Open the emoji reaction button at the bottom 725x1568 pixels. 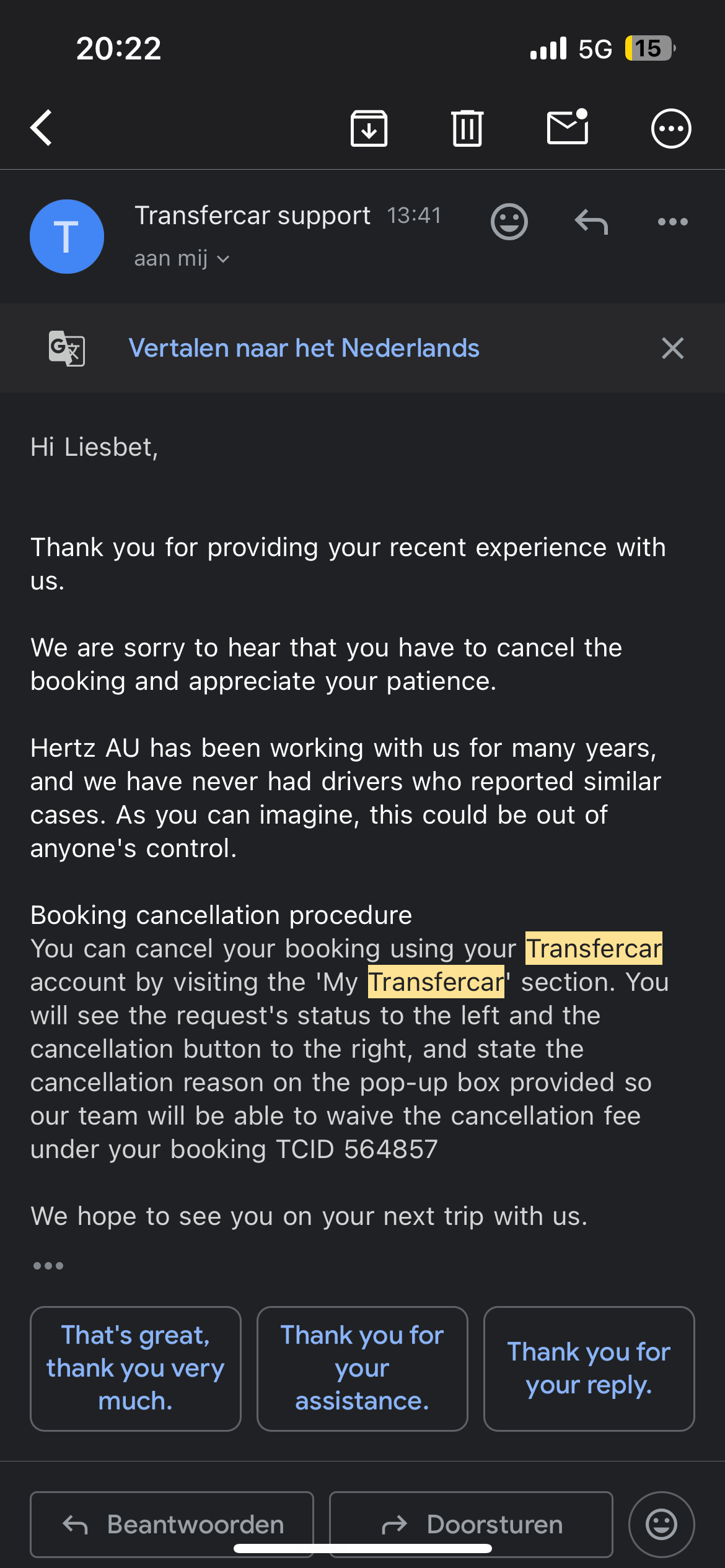click(662, 1525)
